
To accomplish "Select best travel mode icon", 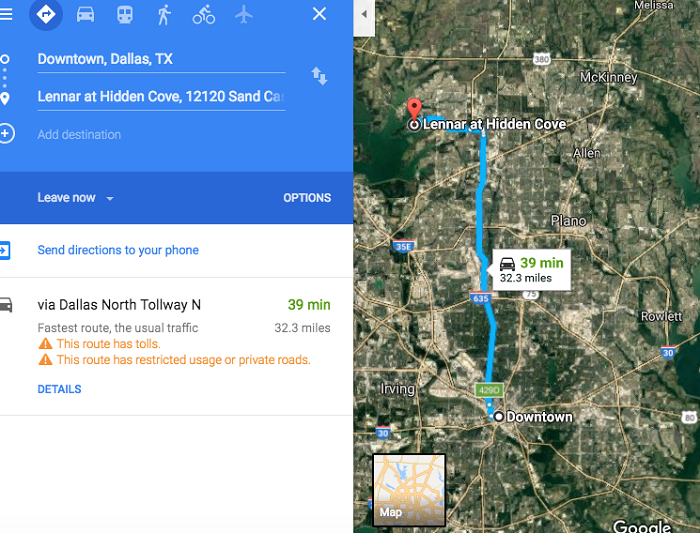I will point(45,14).
